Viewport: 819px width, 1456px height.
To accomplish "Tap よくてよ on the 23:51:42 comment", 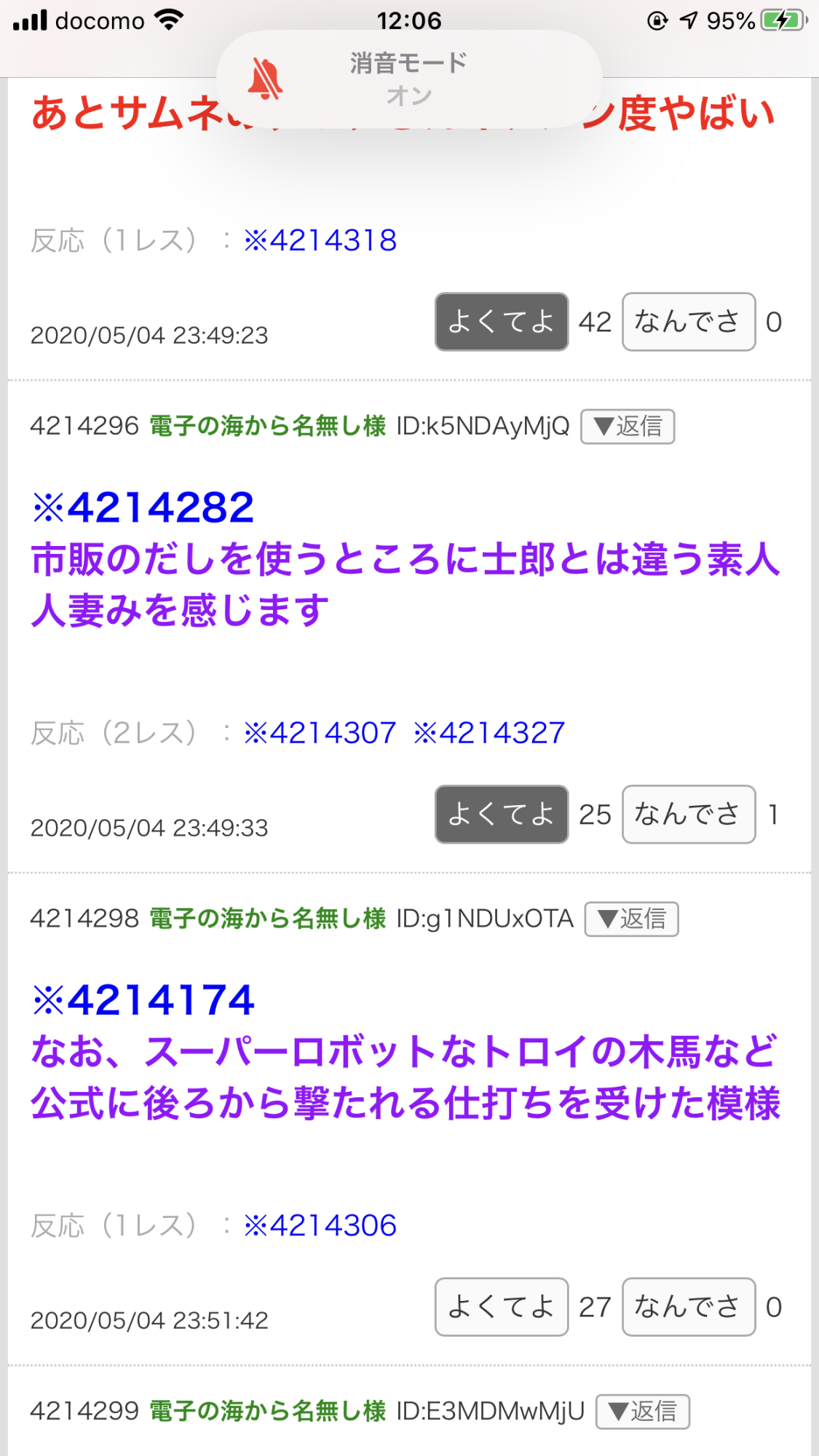I will (501, 1307).
